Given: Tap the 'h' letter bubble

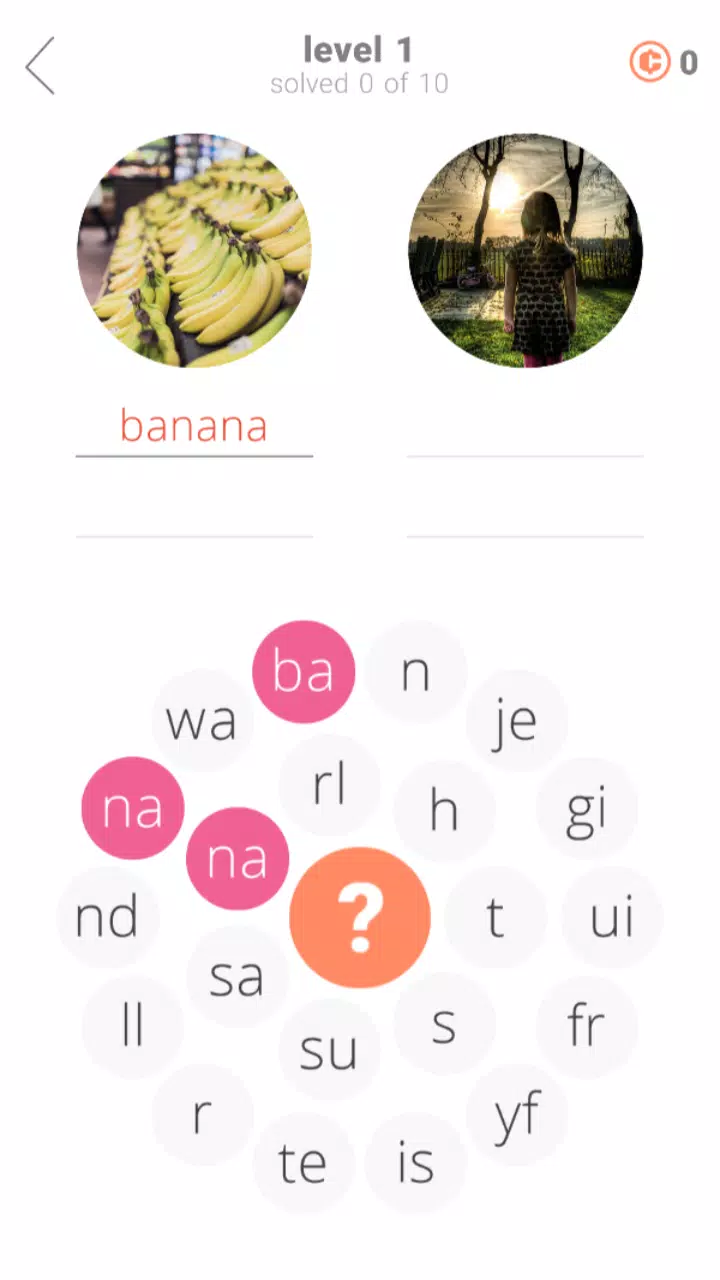Looking at the screenshot, I should point(444,810).
